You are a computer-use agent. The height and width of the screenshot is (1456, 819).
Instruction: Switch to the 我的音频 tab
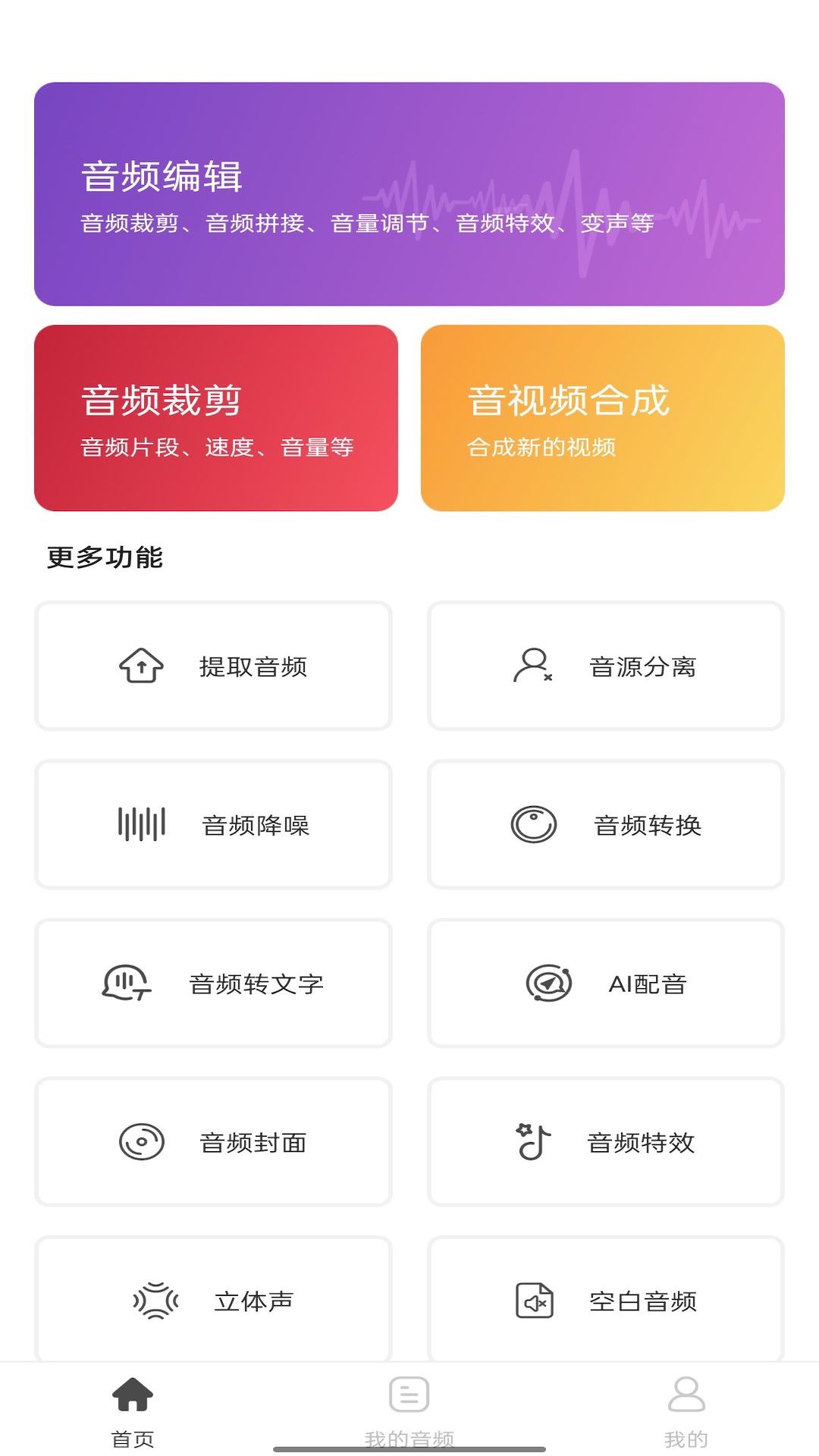pos(407,1422)
